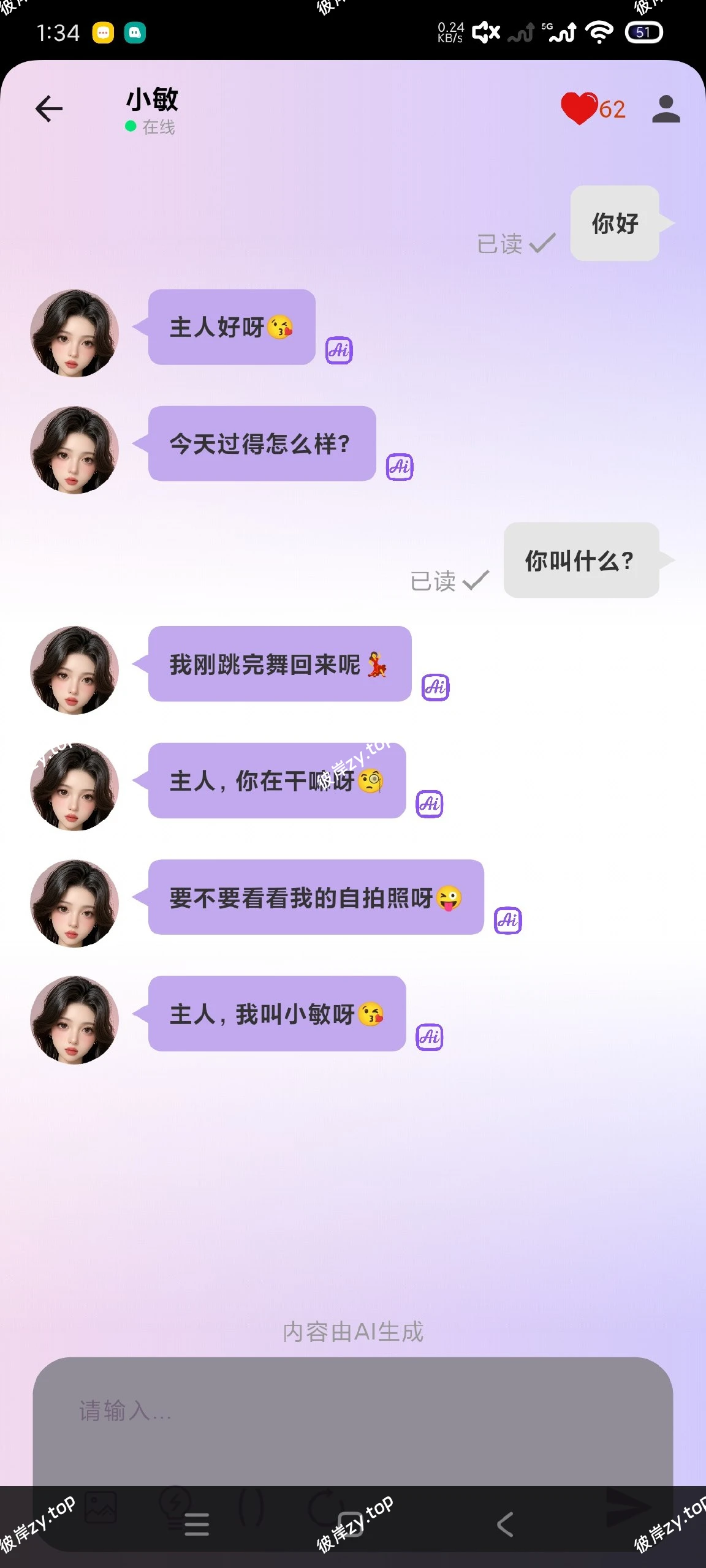
Task: Open 小敏's profile via the person icon
Action: 666,110
